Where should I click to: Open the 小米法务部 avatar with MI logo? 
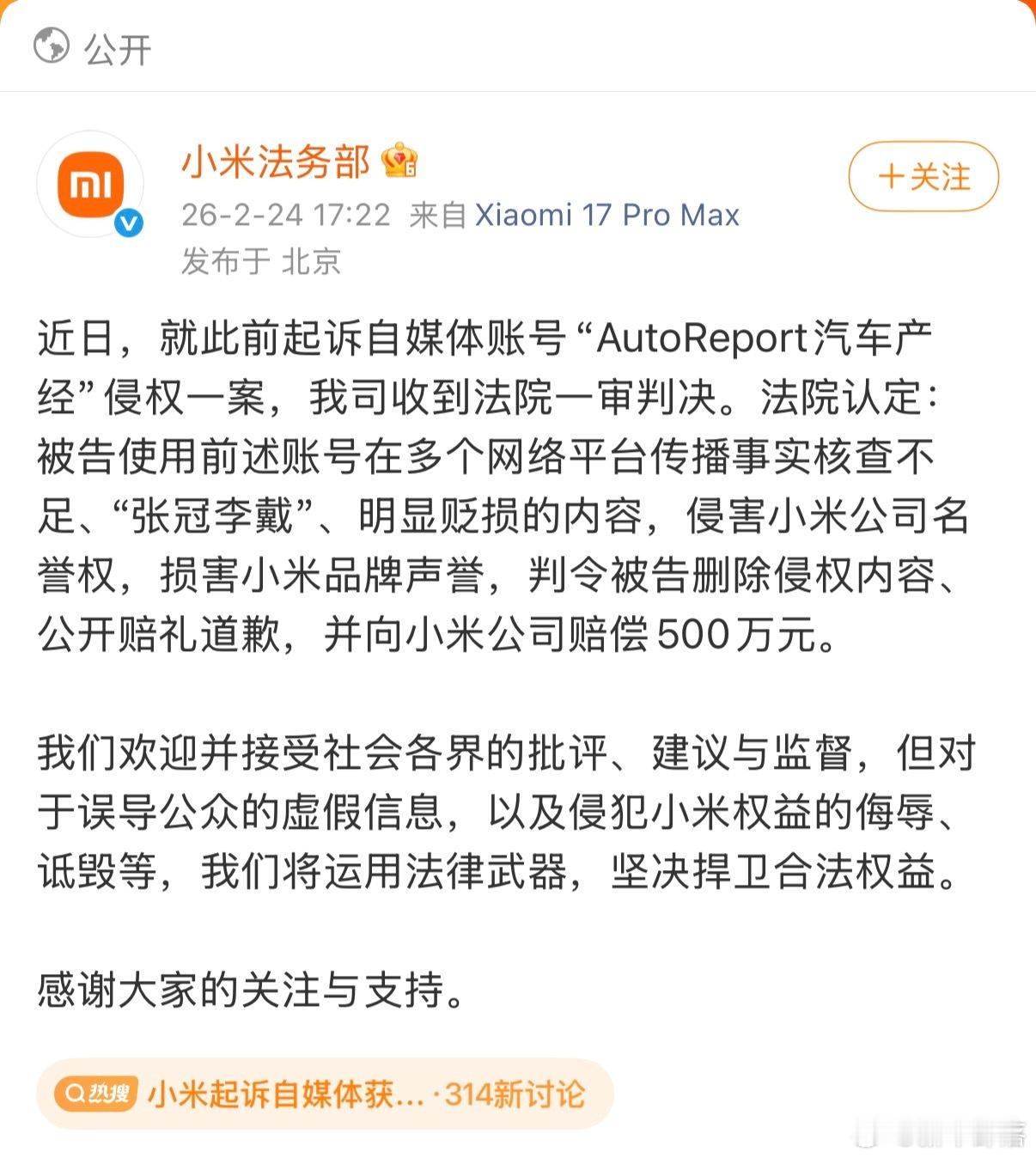coord(91,183)
